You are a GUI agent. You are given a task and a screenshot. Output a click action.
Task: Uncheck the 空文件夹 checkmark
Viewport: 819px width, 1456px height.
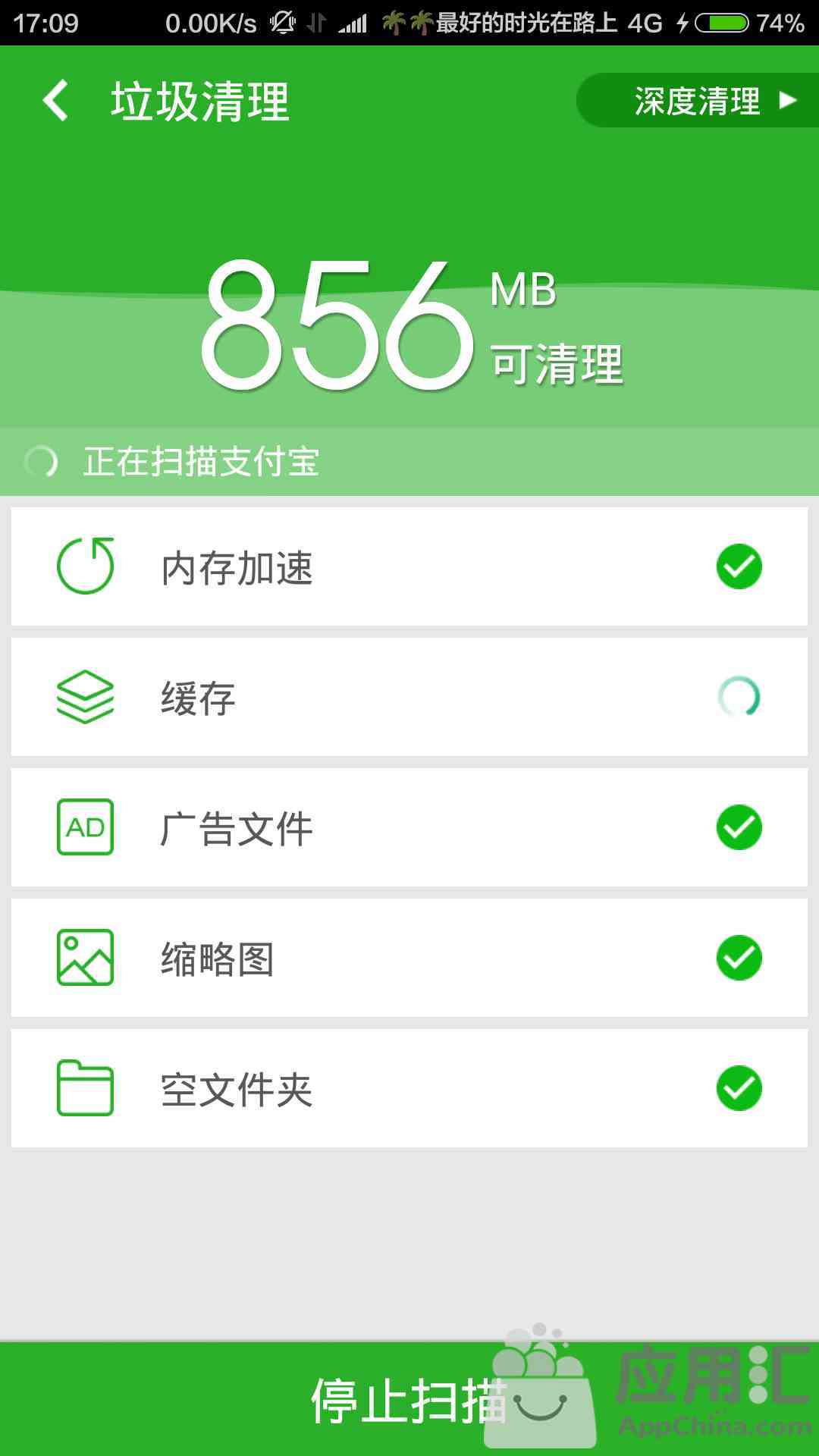coord(739,1088)
